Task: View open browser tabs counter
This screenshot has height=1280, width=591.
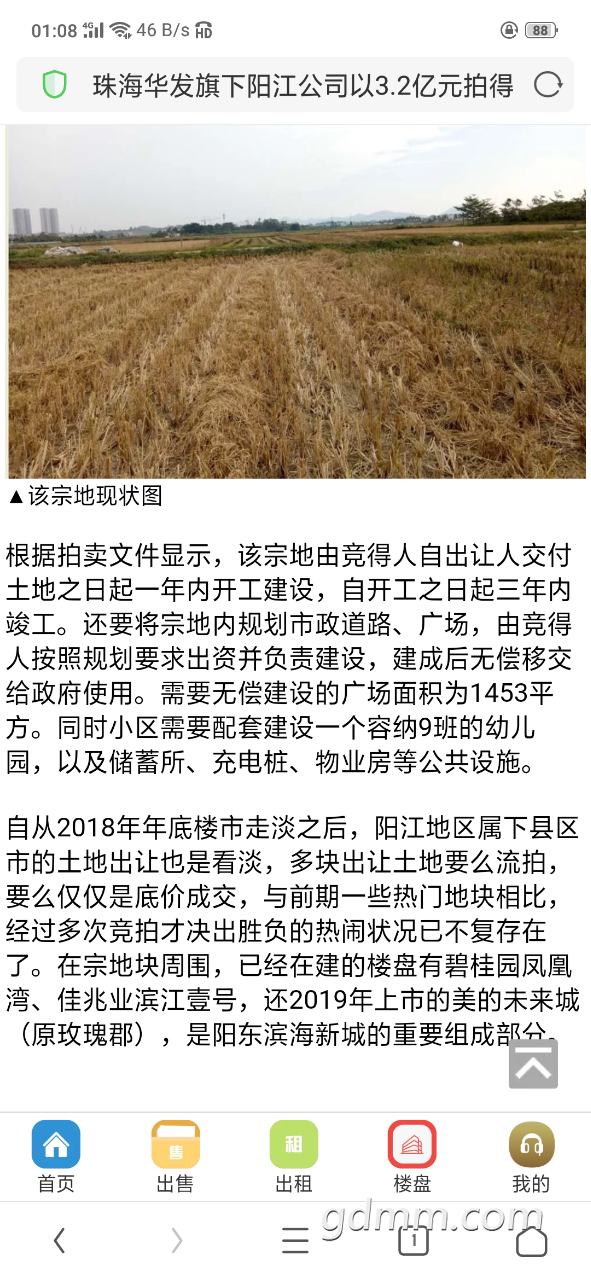Action: click(x=413, y=1241)
